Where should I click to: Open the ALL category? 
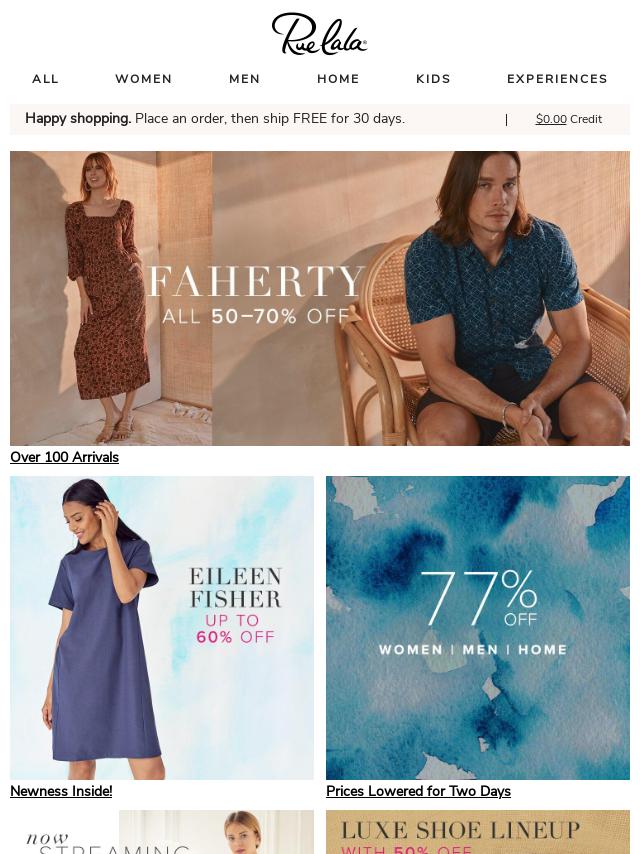45,79
